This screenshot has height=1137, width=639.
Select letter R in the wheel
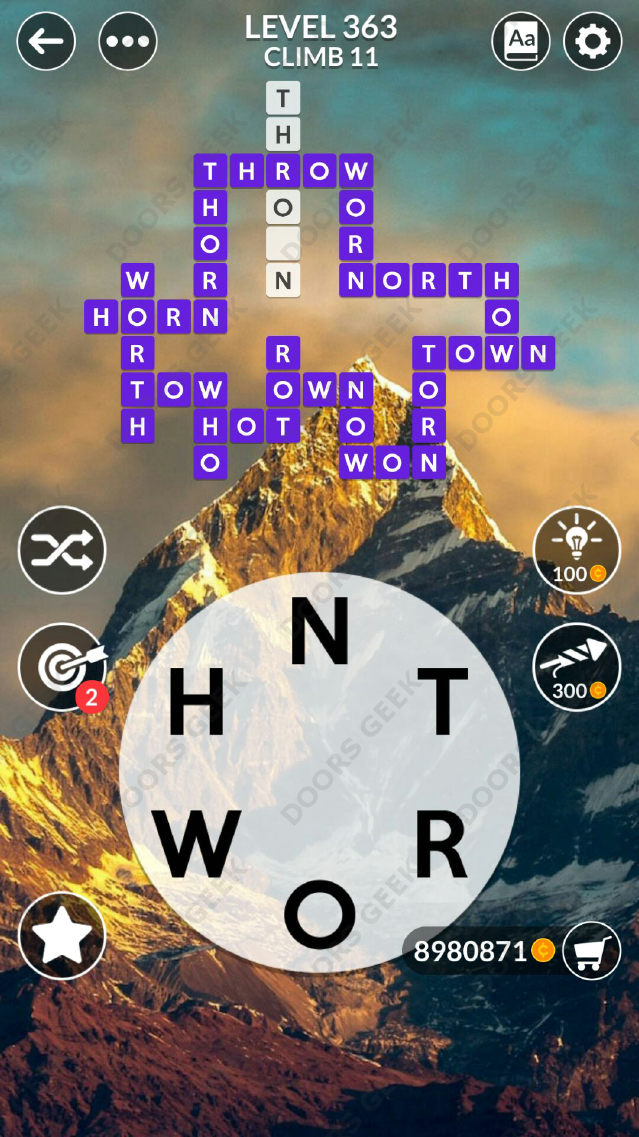pyautogui.click(x=441, y=843)
